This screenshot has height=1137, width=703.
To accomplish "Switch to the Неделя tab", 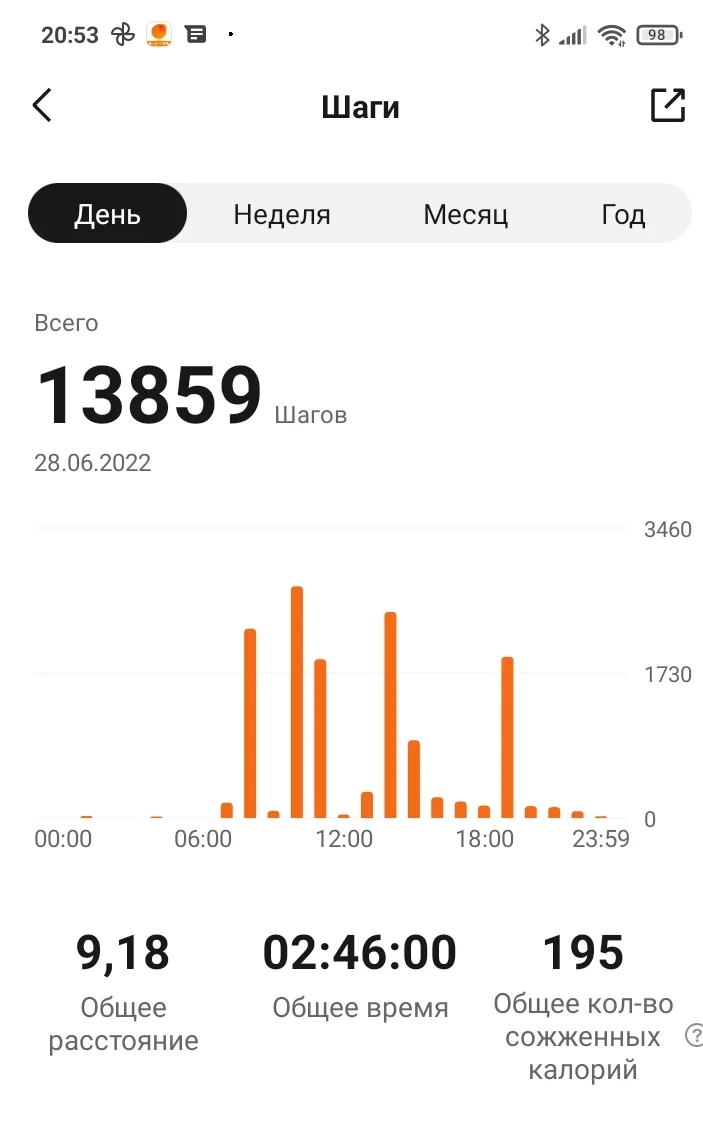I will (281, 214).
